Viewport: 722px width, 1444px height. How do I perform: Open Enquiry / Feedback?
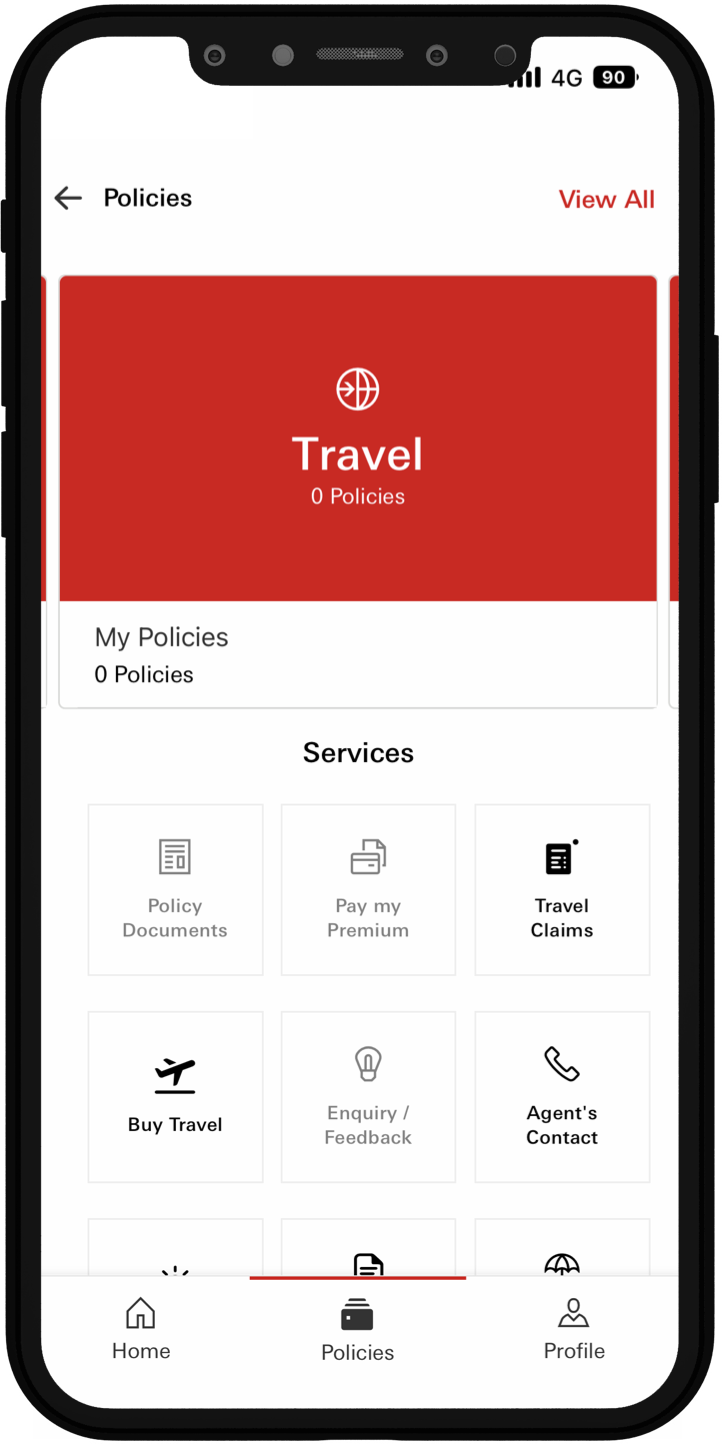click(368, 1096)
